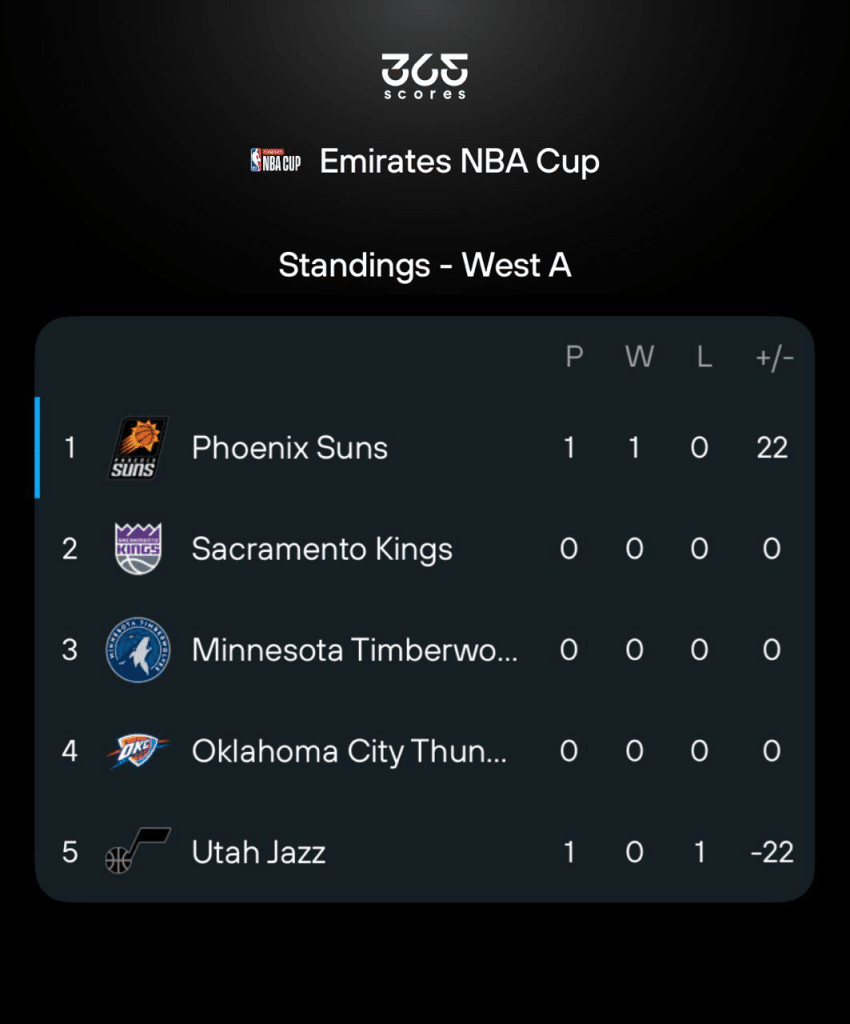Select the Emirates NBA Cup header

(458, 161)
